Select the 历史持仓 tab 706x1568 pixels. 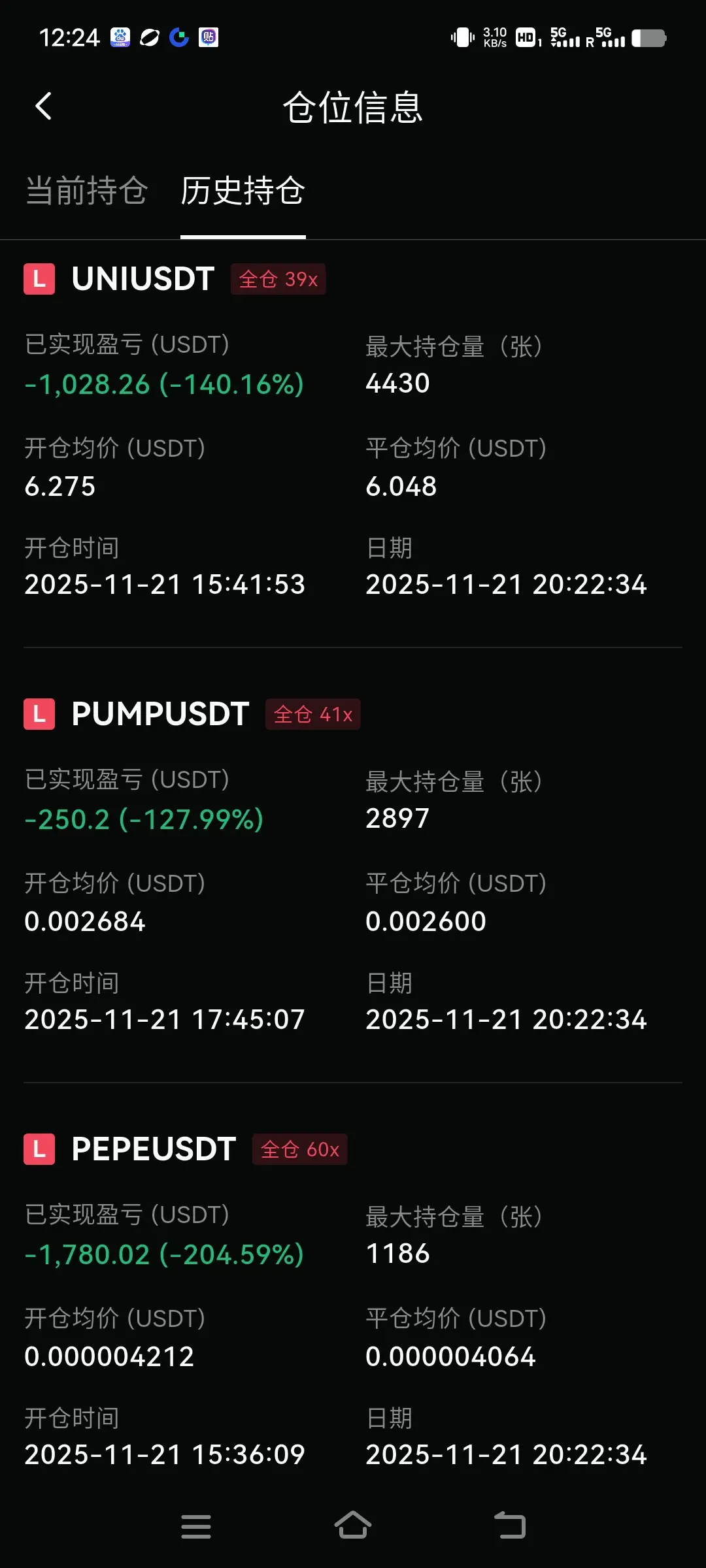(x=243, y=191)
